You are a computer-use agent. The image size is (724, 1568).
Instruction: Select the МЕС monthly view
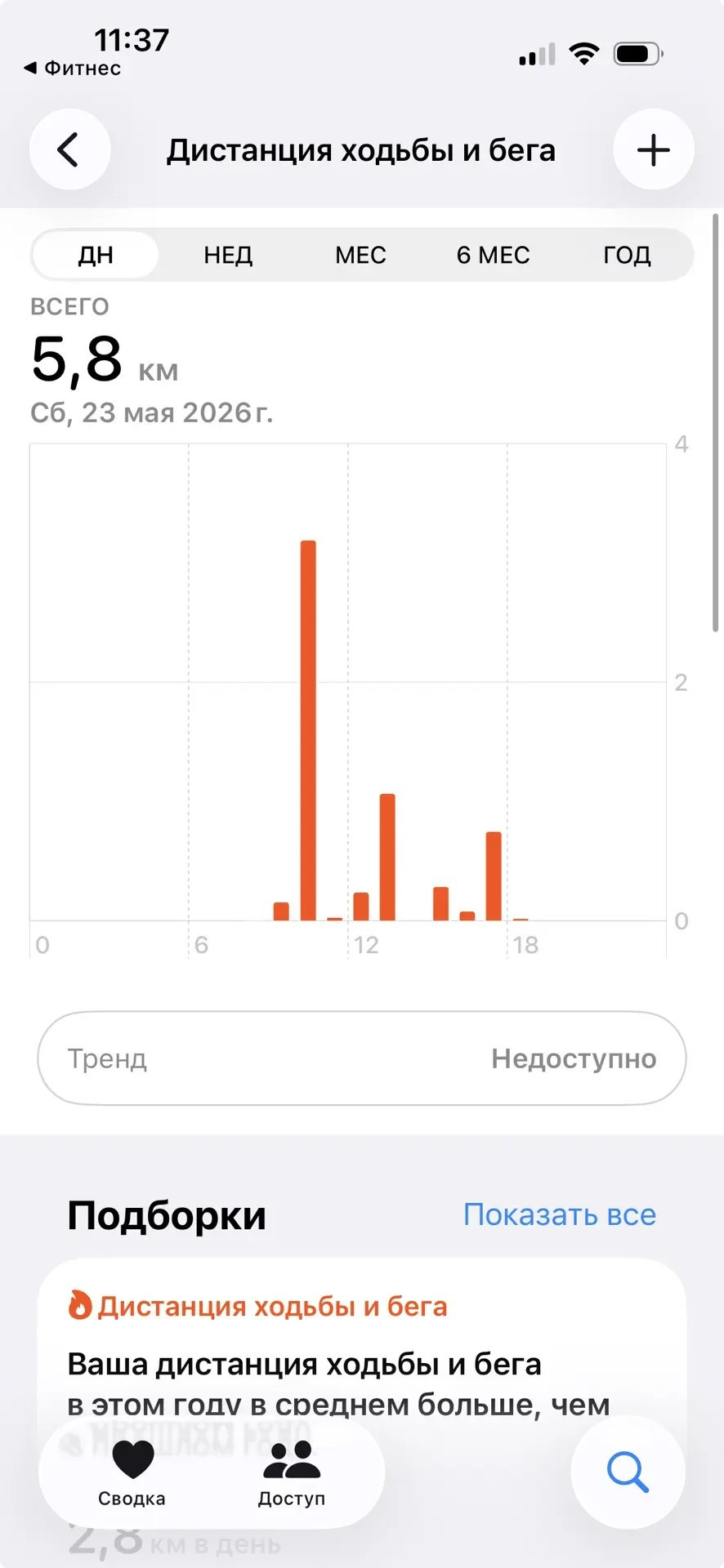click(360, 255)
